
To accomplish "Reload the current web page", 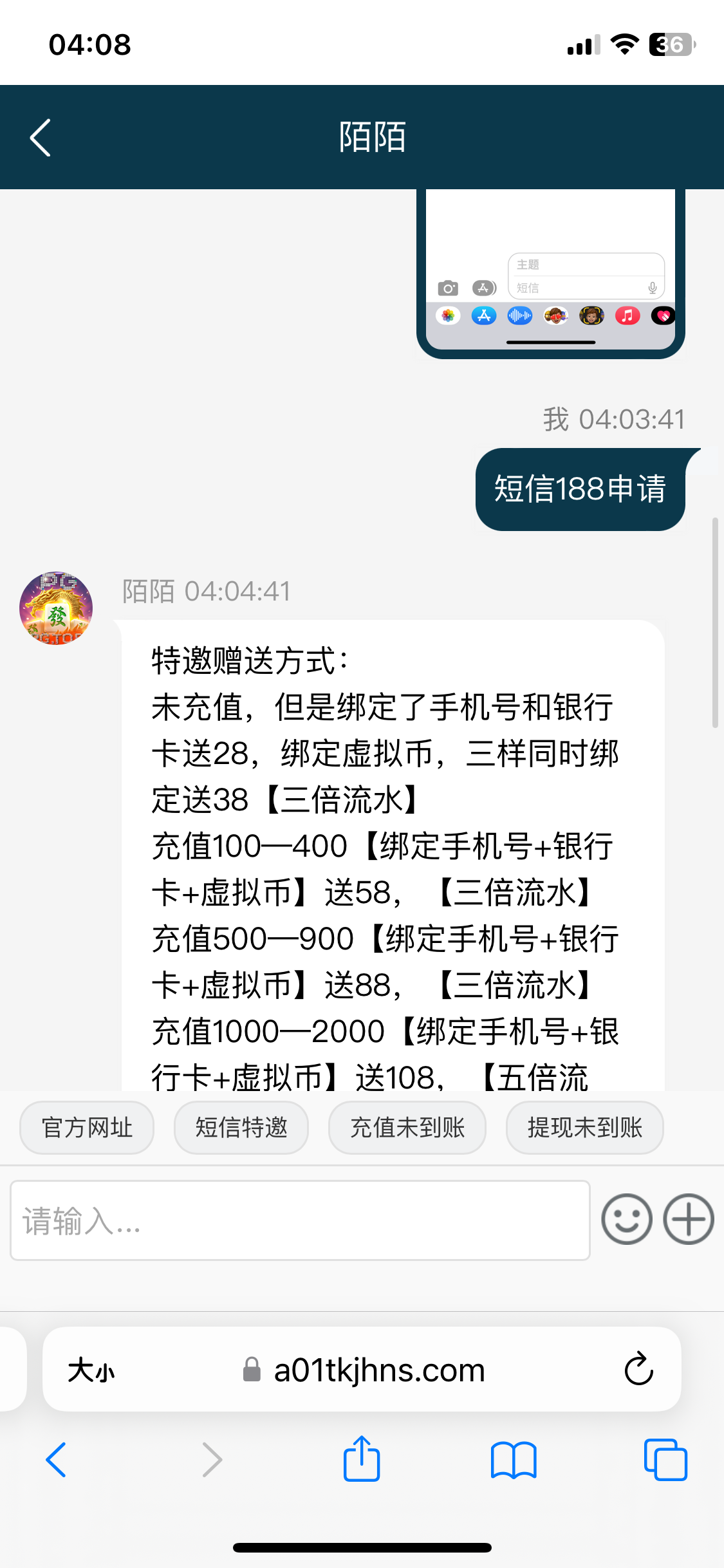I will [638, 1369].
